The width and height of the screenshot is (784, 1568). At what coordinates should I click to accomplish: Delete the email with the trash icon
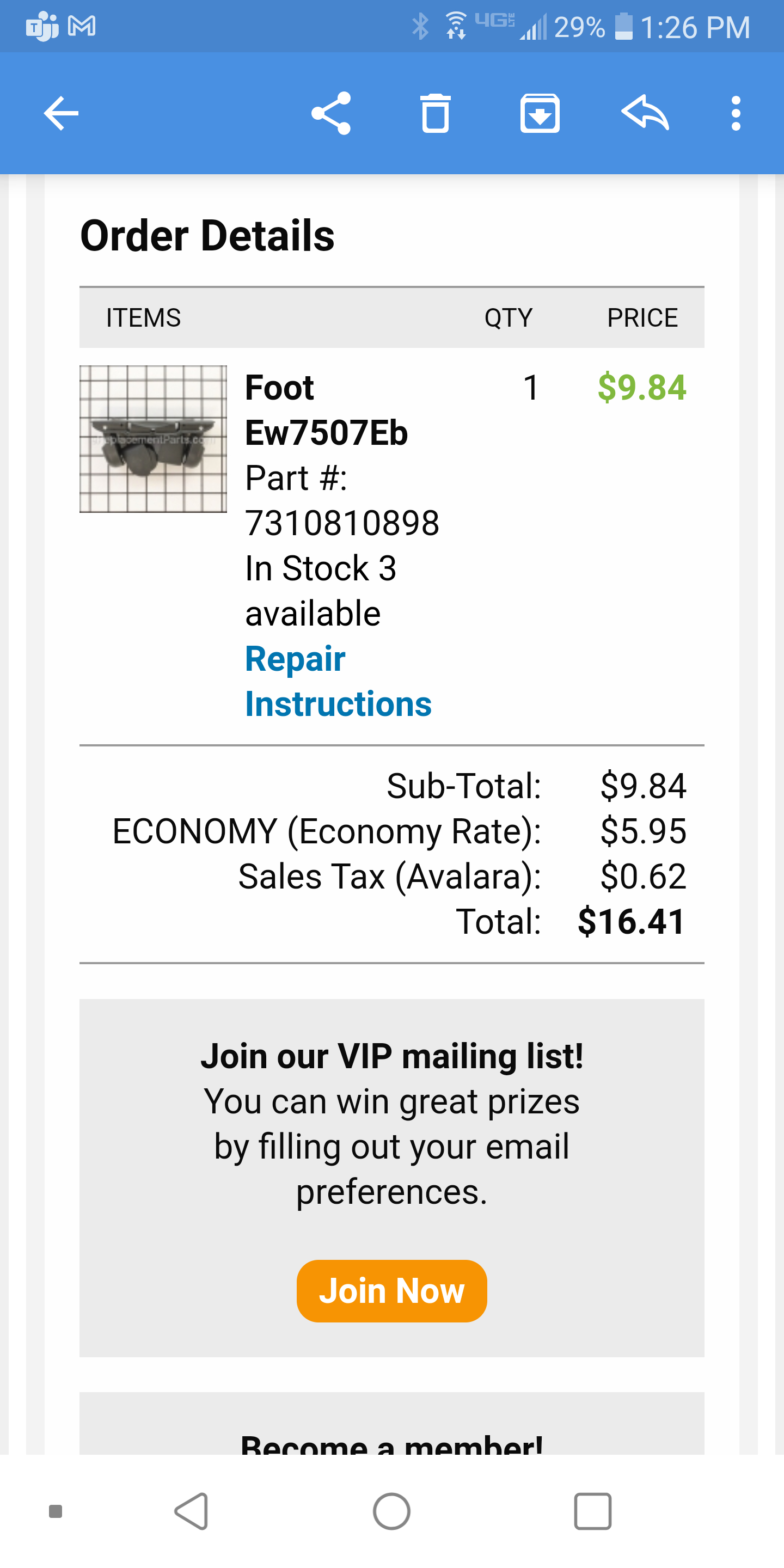(x=436, y=113)
